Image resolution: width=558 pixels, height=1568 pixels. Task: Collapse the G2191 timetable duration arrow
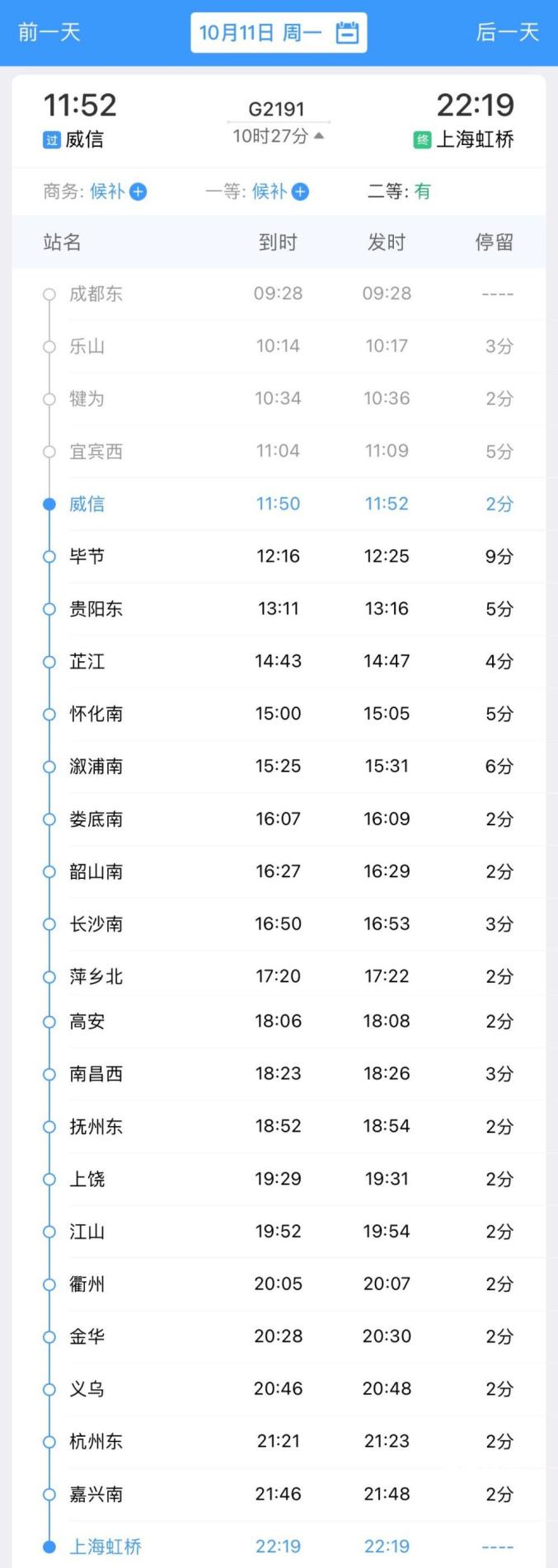click(319, 136)
